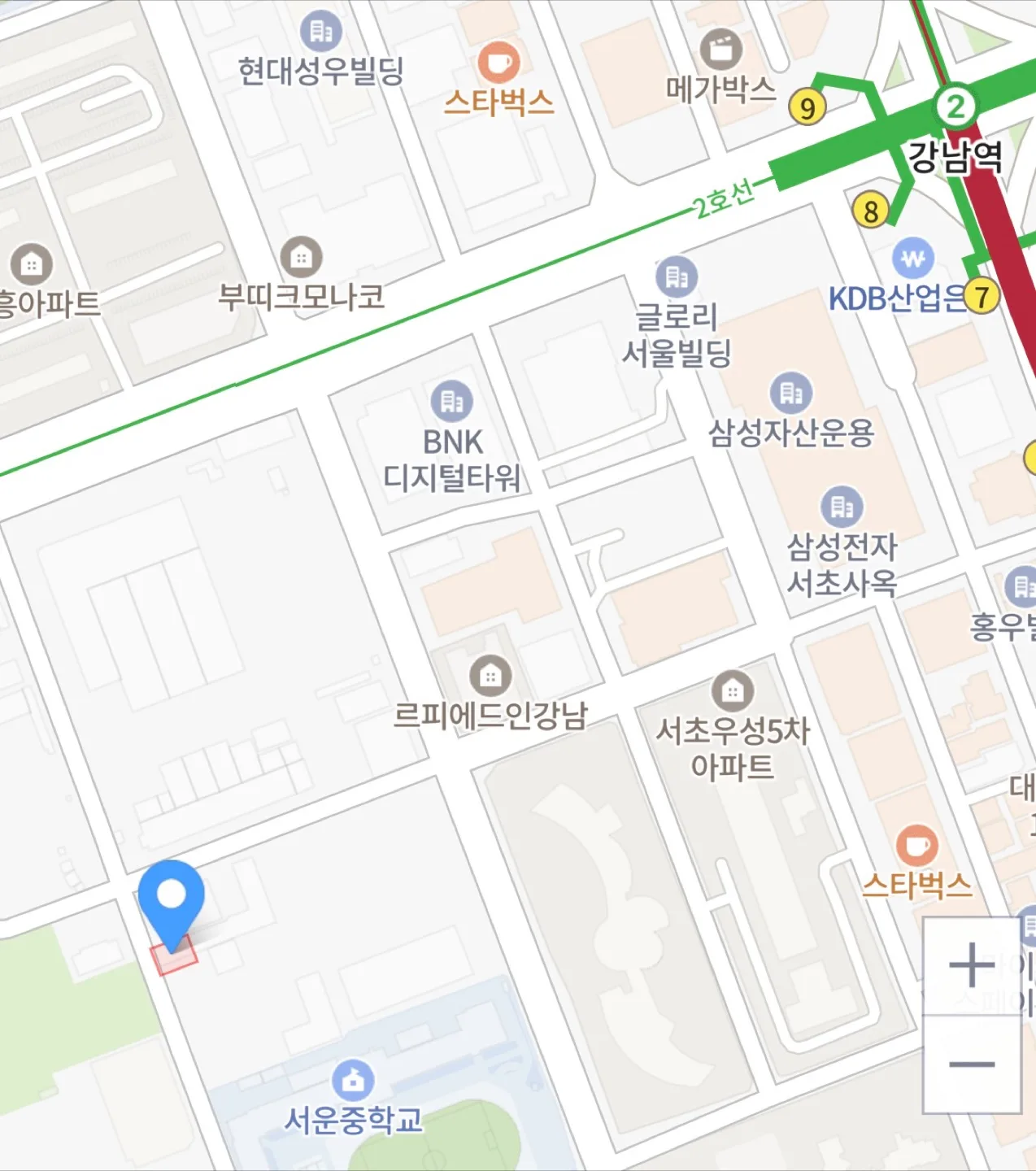
Task: Zoom out on the map
Action: point(972,1064)
